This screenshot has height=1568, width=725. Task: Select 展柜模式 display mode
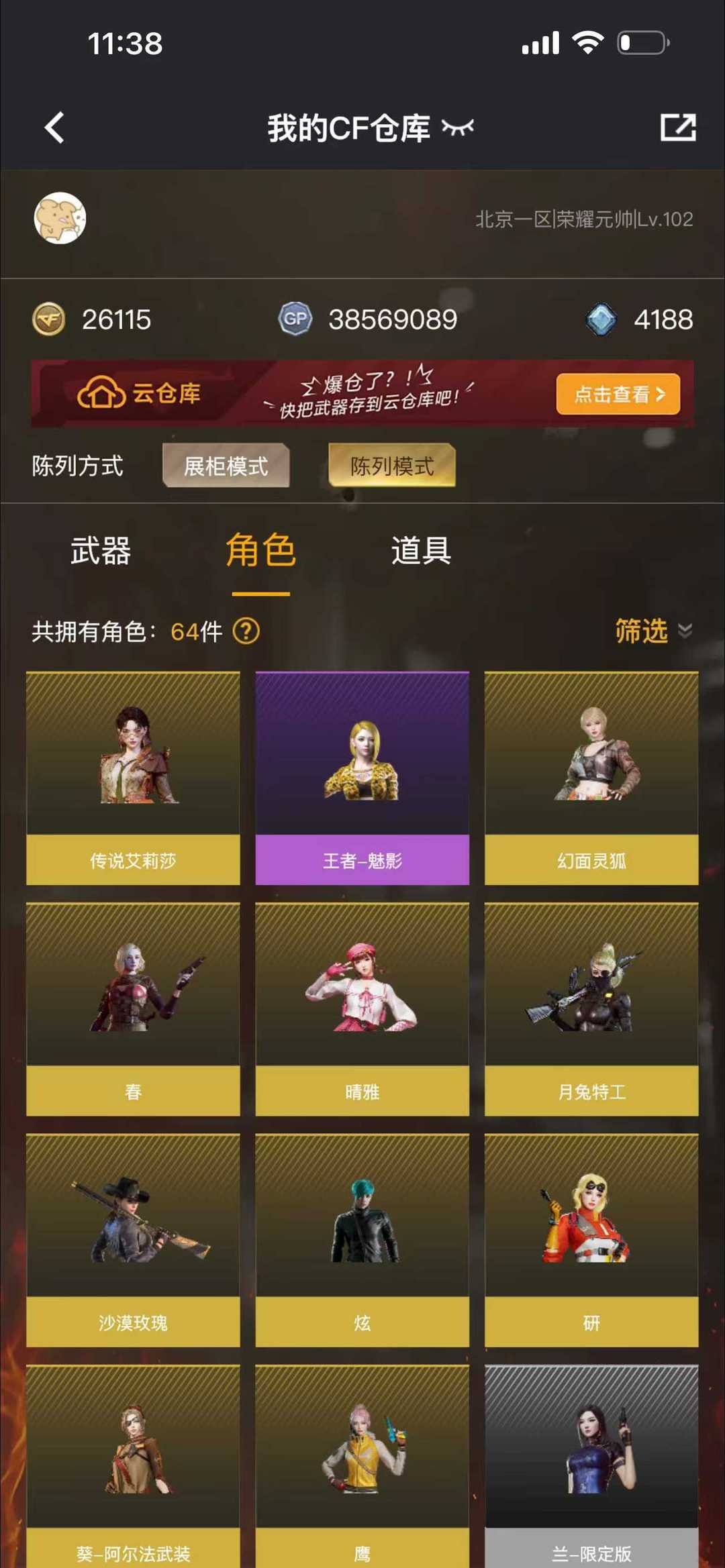pyautogui.click(x=226, y=466)
